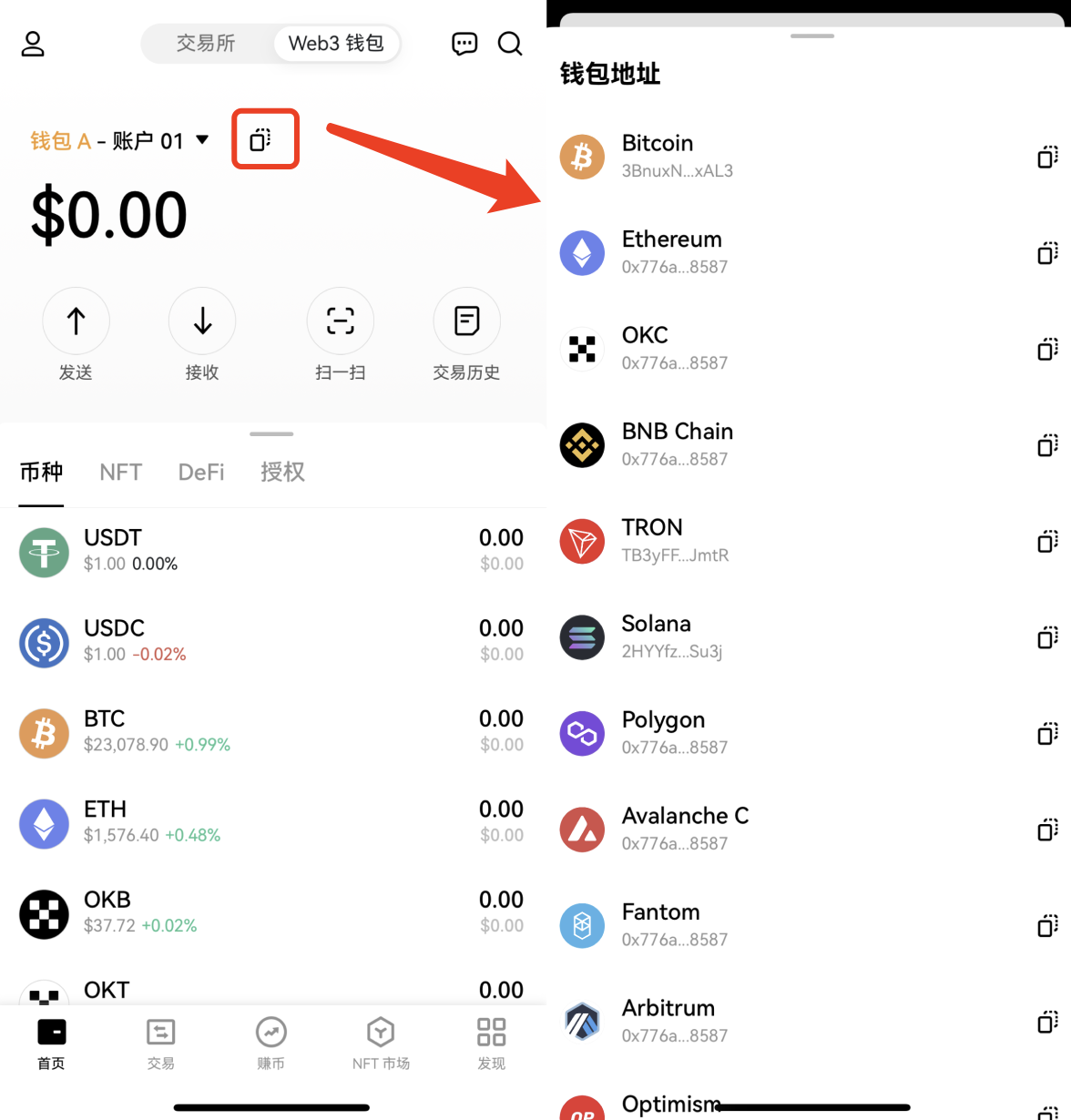Switch to the DeFi tab
1071x1120 pixels.
[x=201, y=472]
